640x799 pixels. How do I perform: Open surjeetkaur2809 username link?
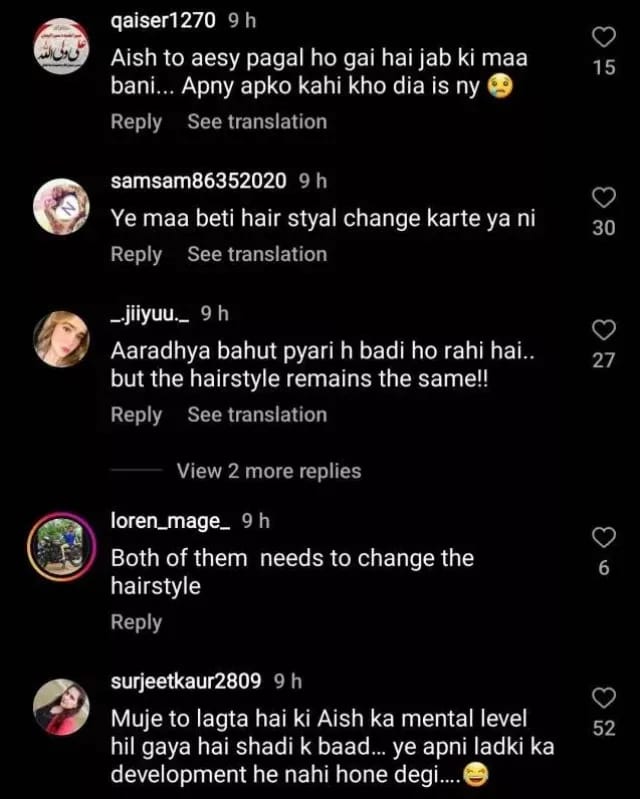pos(187,681)
